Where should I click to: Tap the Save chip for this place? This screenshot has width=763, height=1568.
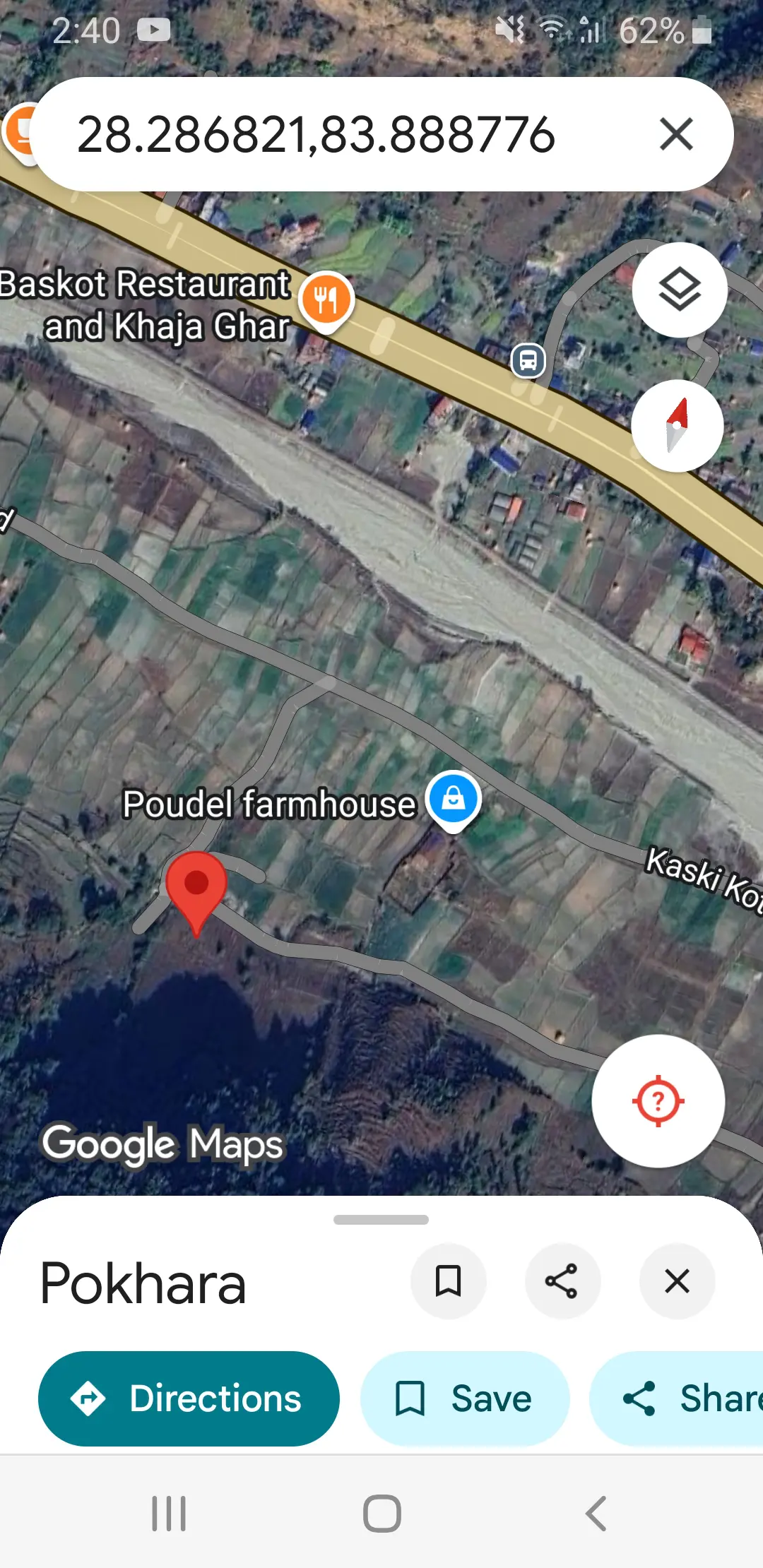(x=464, y=1398)
